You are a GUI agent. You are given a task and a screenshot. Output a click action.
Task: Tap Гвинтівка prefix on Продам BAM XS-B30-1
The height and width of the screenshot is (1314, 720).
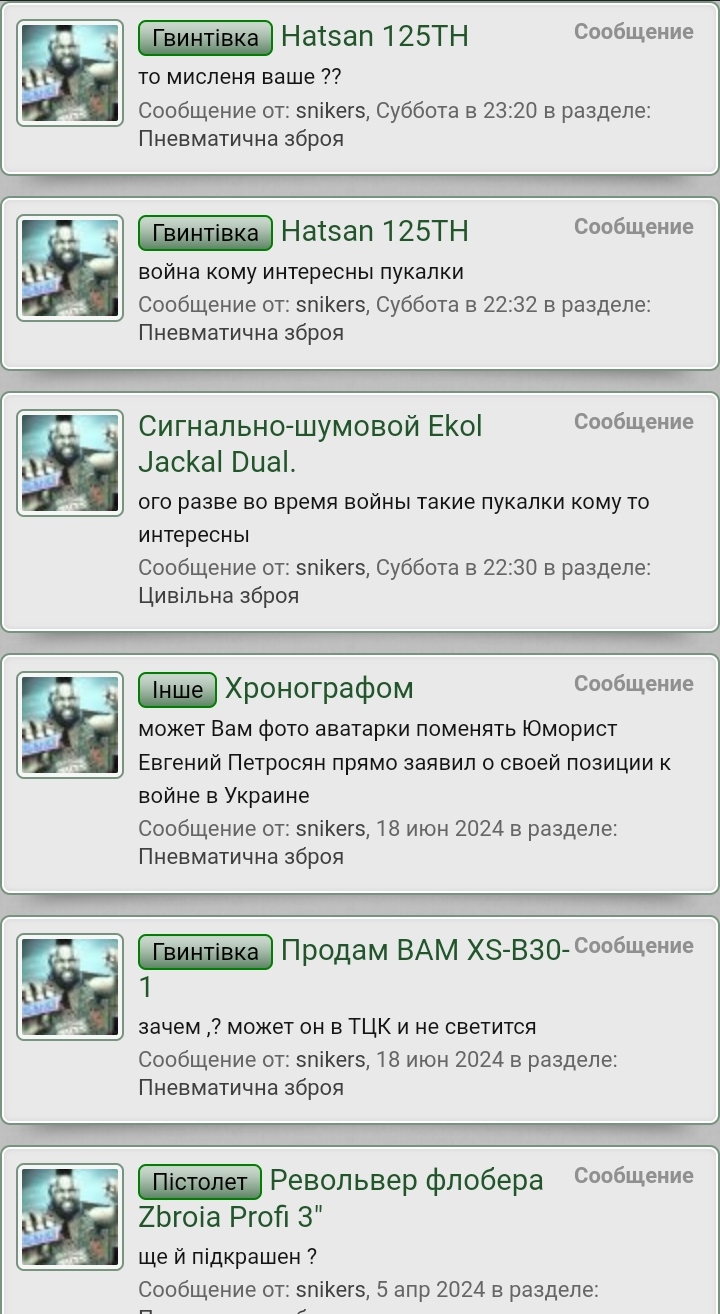pyautogui.click(x=205, y=952)
